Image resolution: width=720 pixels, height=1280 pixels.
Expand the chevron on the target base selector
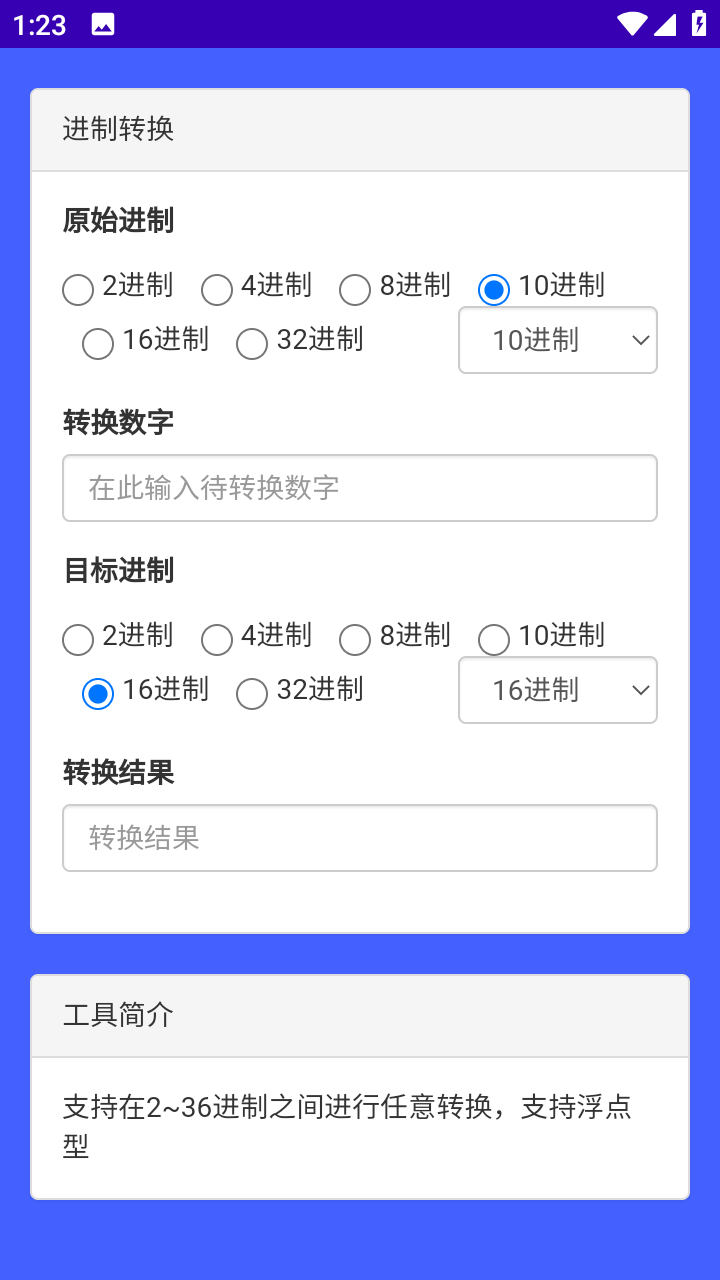click(x=640, y=690)
